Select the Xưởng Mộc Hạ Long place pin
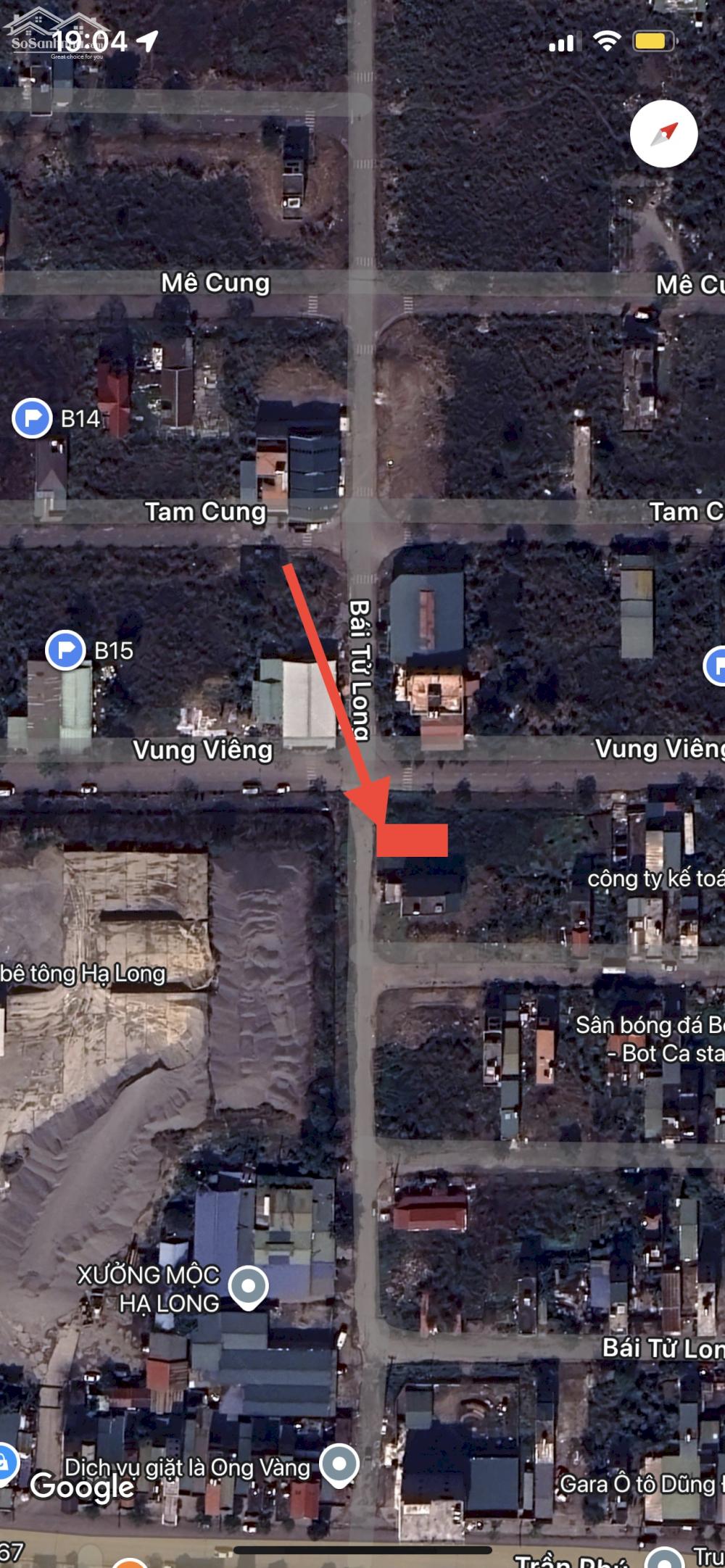Screen dimensions: 725x1568 coord(249,1286)
